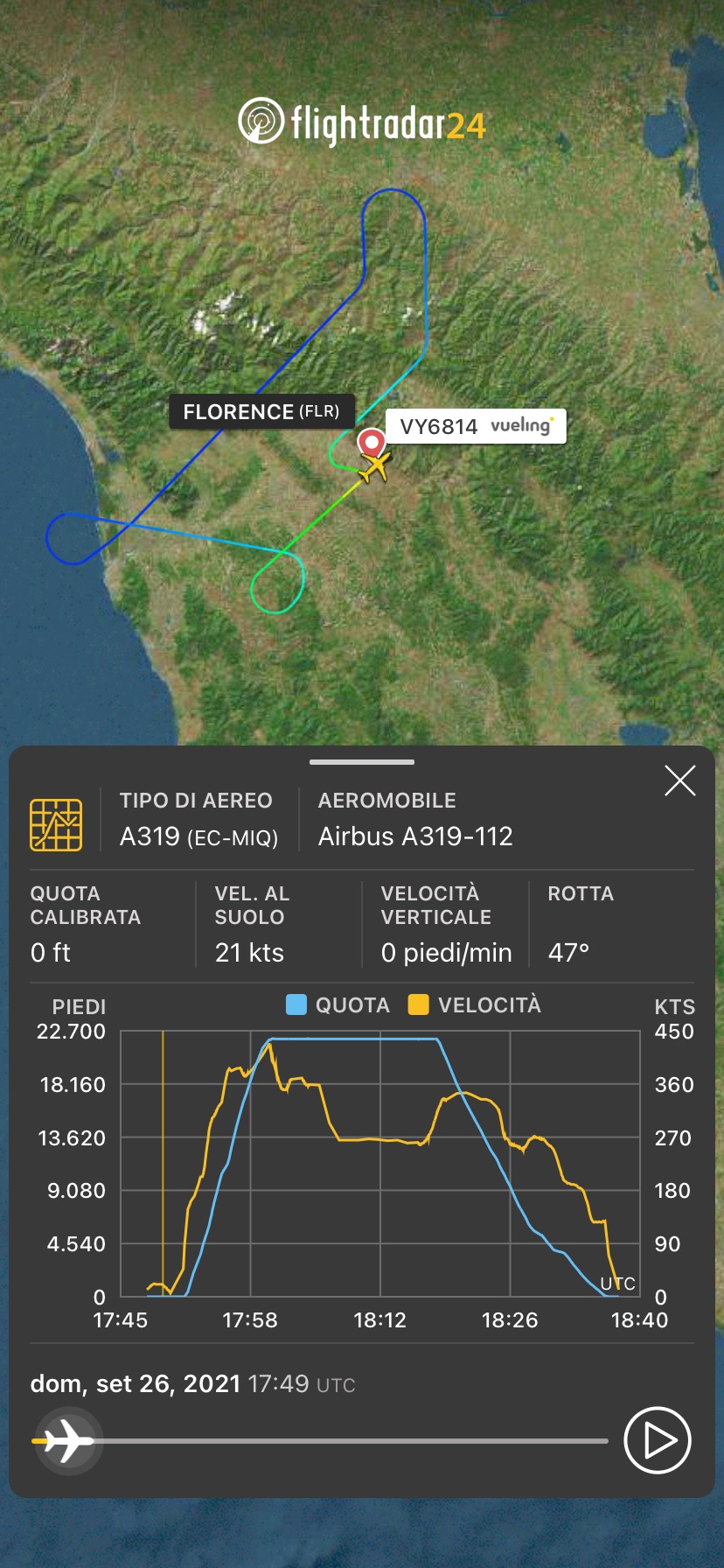The width and height of the screenshot is (724, 1568).
Task: Start playback of the flight
Action: click(658, 1439)
